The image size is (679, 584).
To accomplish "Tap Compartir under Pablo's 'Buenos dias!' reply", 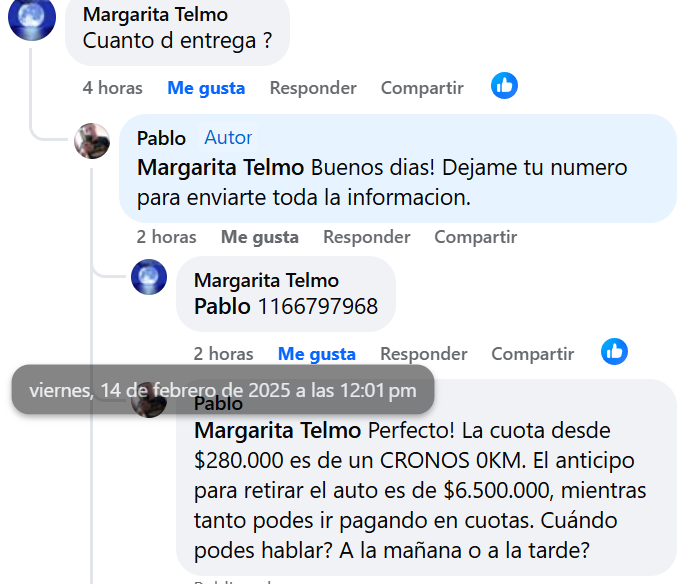I will pos(475,237).
